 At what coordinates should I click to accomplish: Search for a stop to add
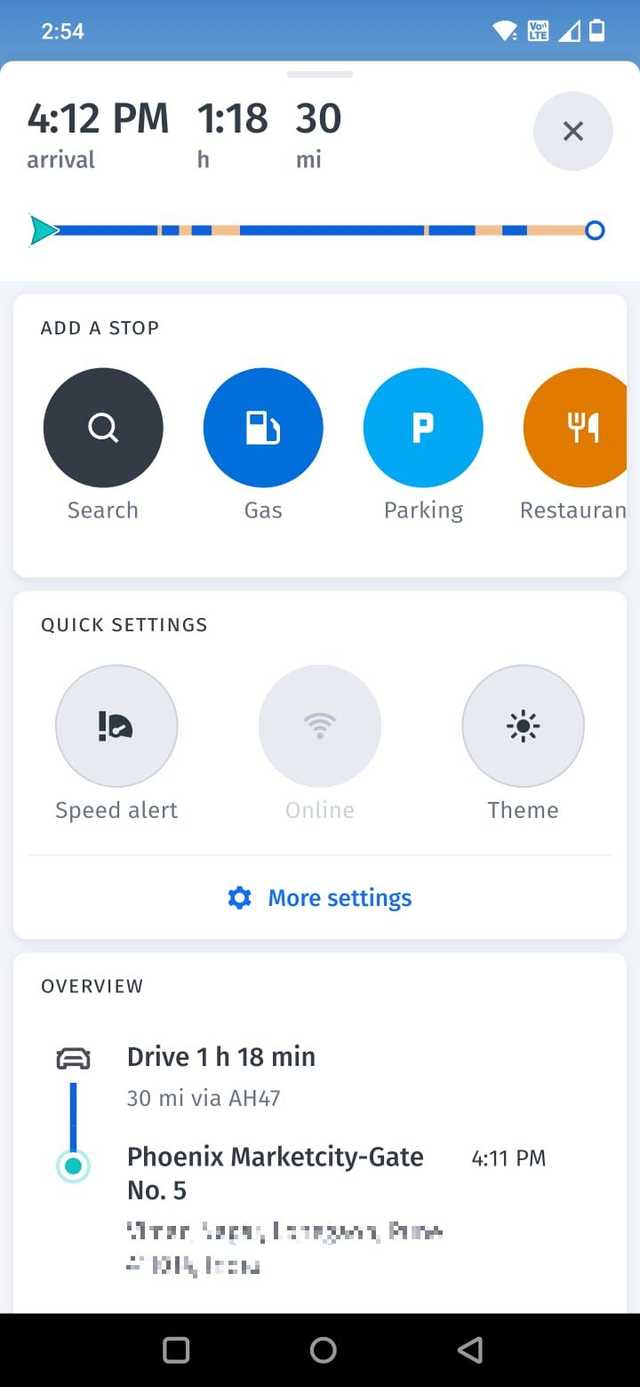(103, 428)
